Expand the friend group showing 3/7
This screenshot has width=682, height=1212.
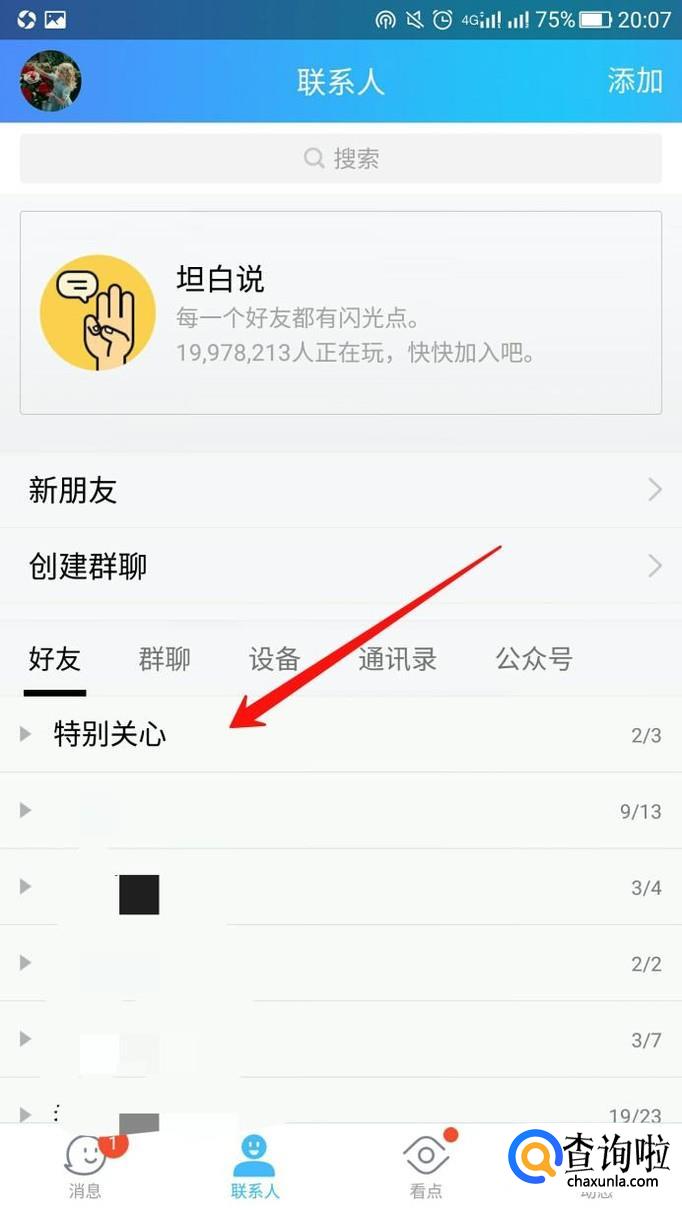click(341, 1040)
